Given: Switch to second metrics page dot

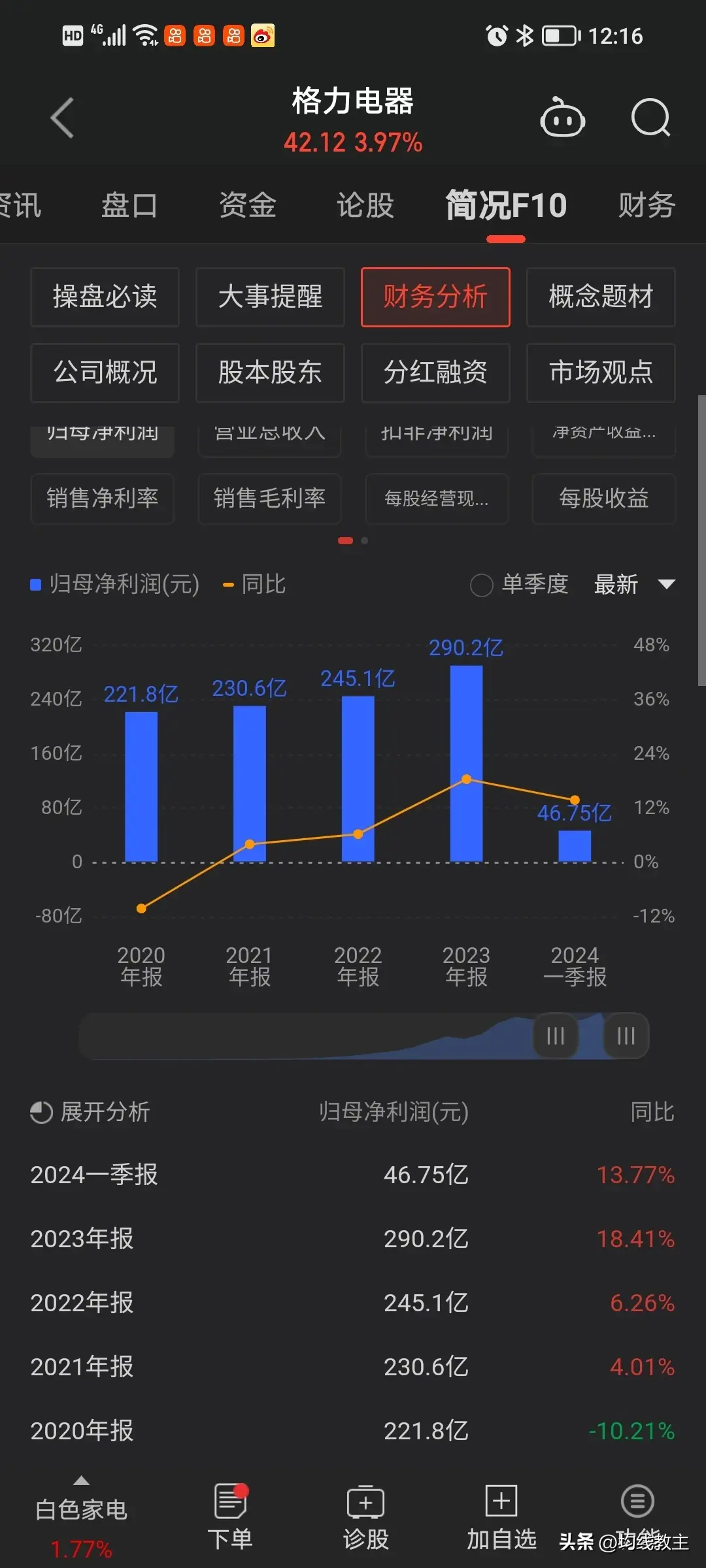Looking at the screenshot, I should [x=364, y=541].
